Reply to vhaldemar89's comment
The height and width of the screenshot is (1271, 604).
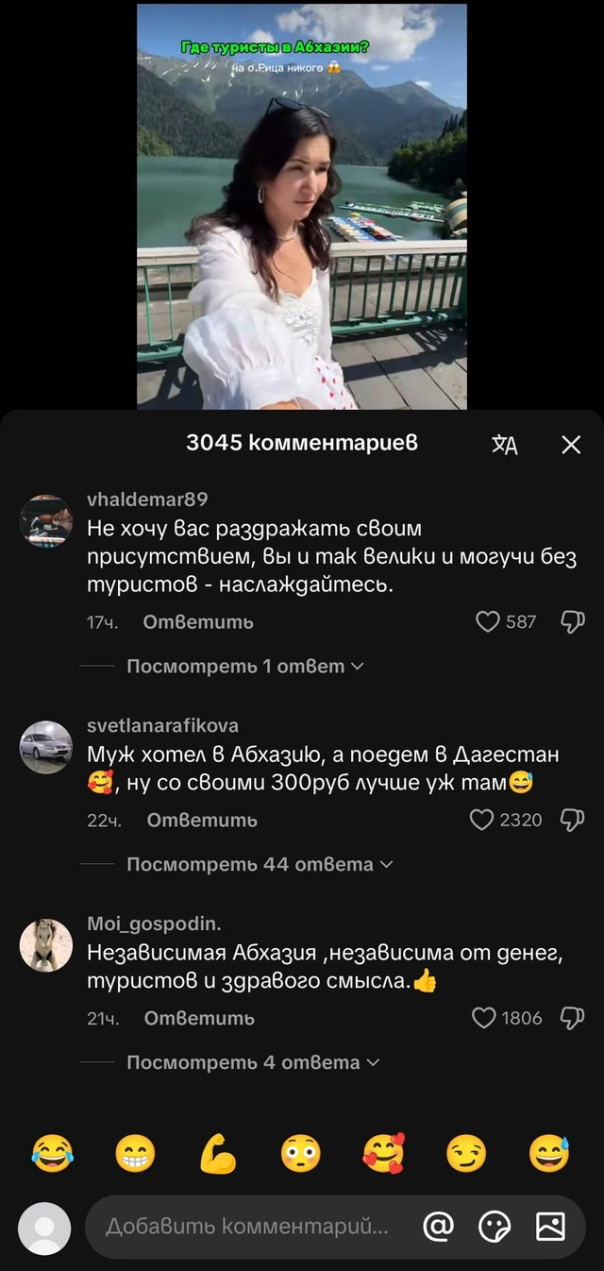[198, 622]
